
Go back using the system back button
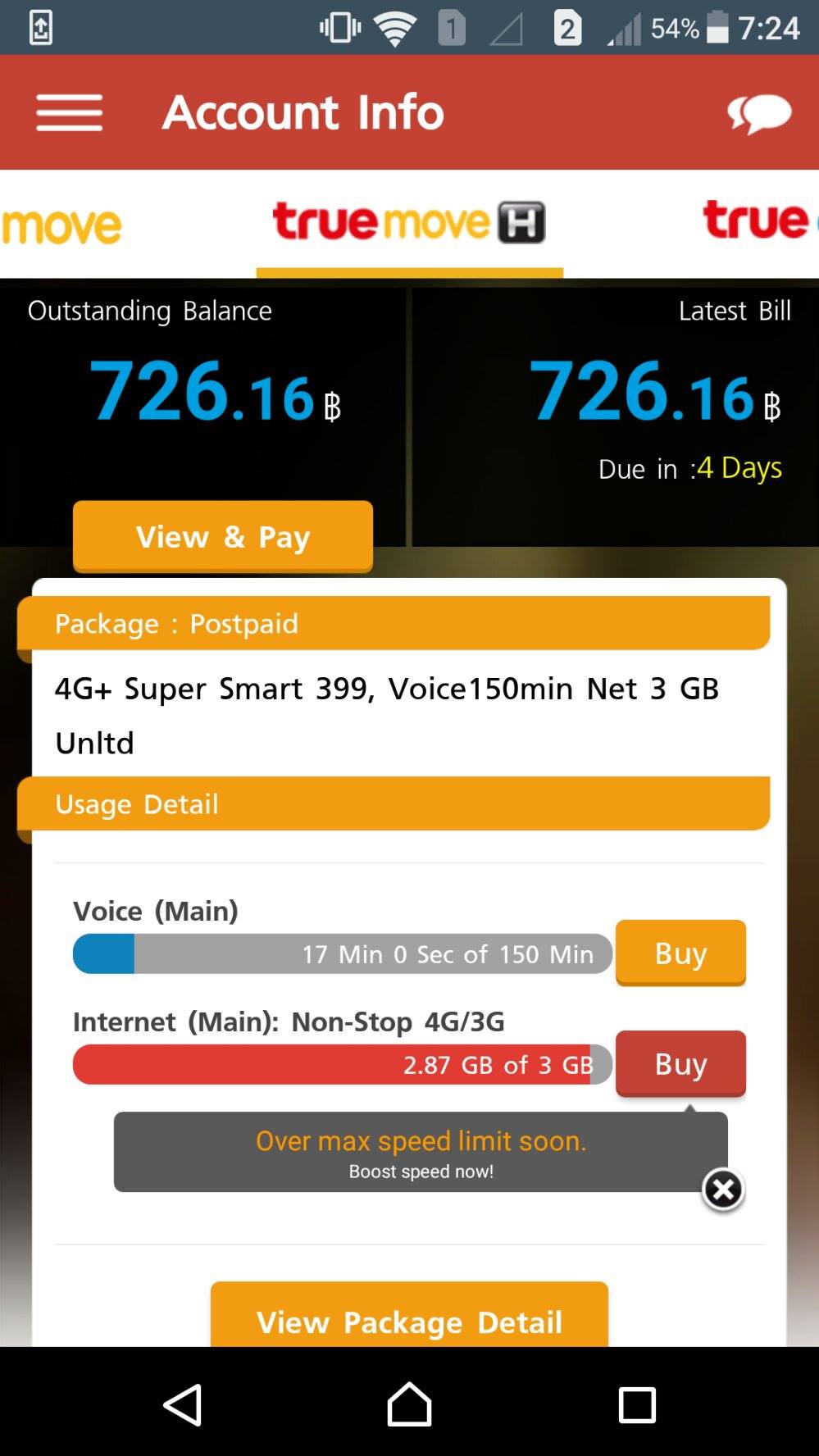tap(183, 1405)
